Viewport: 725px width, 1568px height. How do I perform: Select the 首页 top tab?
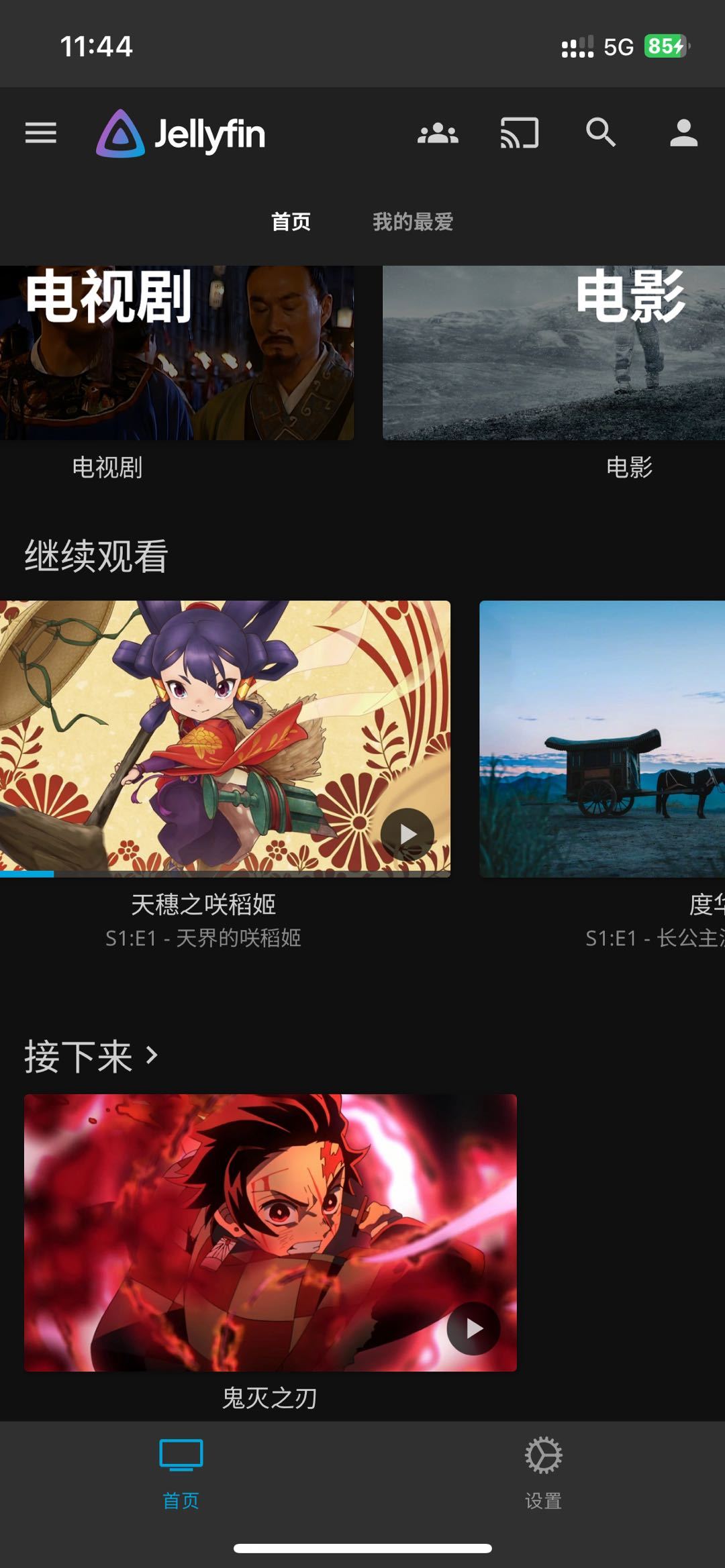[291, 221]
